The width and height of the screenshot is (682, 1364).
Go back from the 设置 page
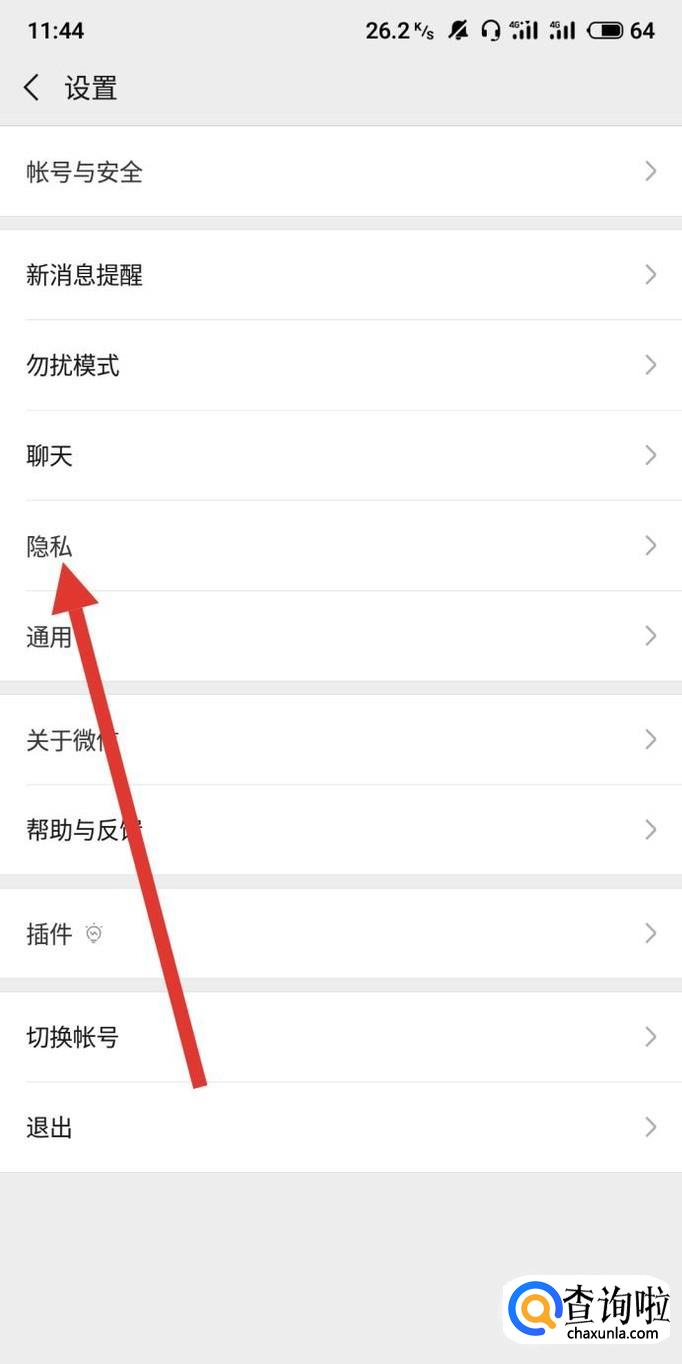tap(32, 88)
